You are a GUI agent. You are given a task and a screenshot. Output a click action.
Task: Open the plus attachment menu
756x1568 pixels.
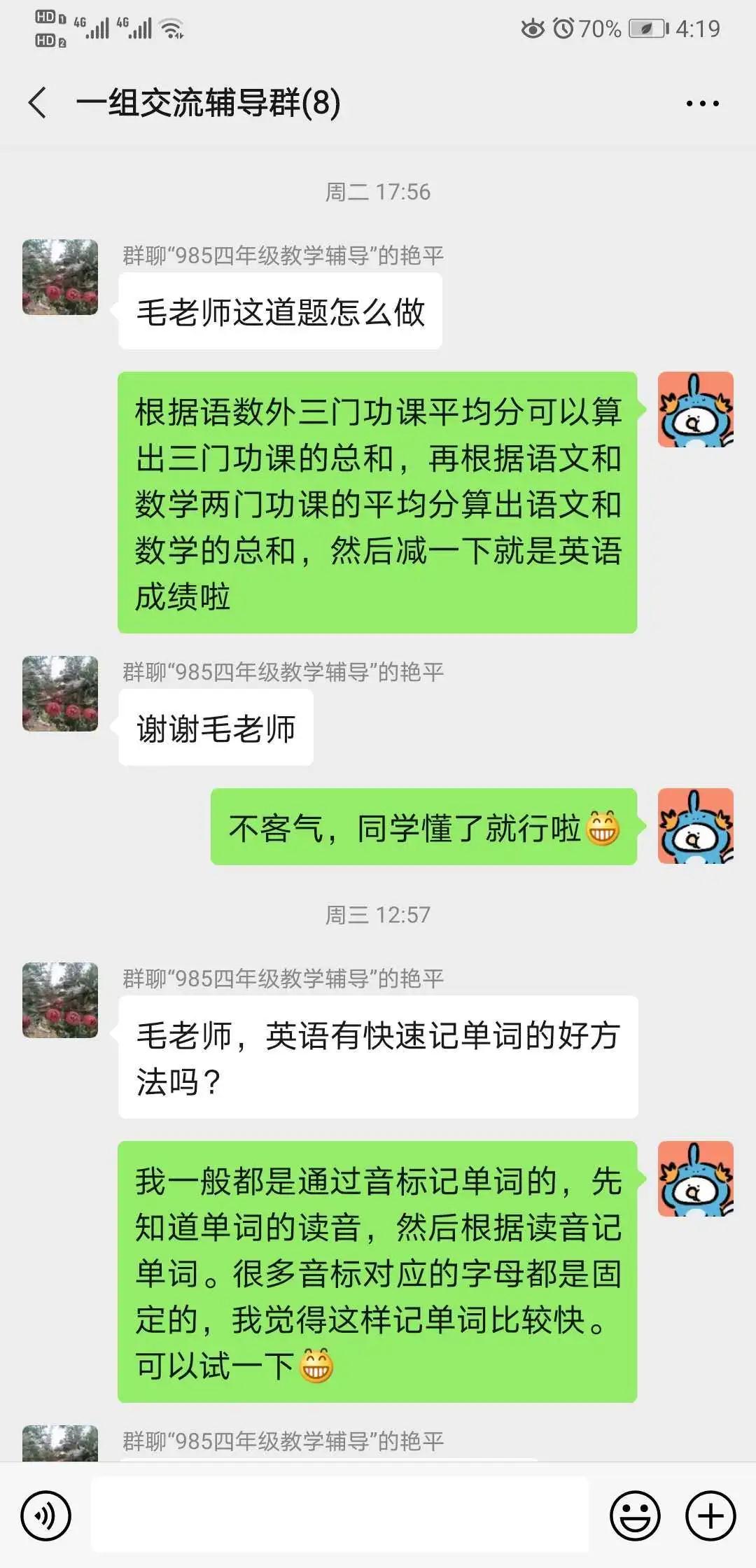(710, 1515)
